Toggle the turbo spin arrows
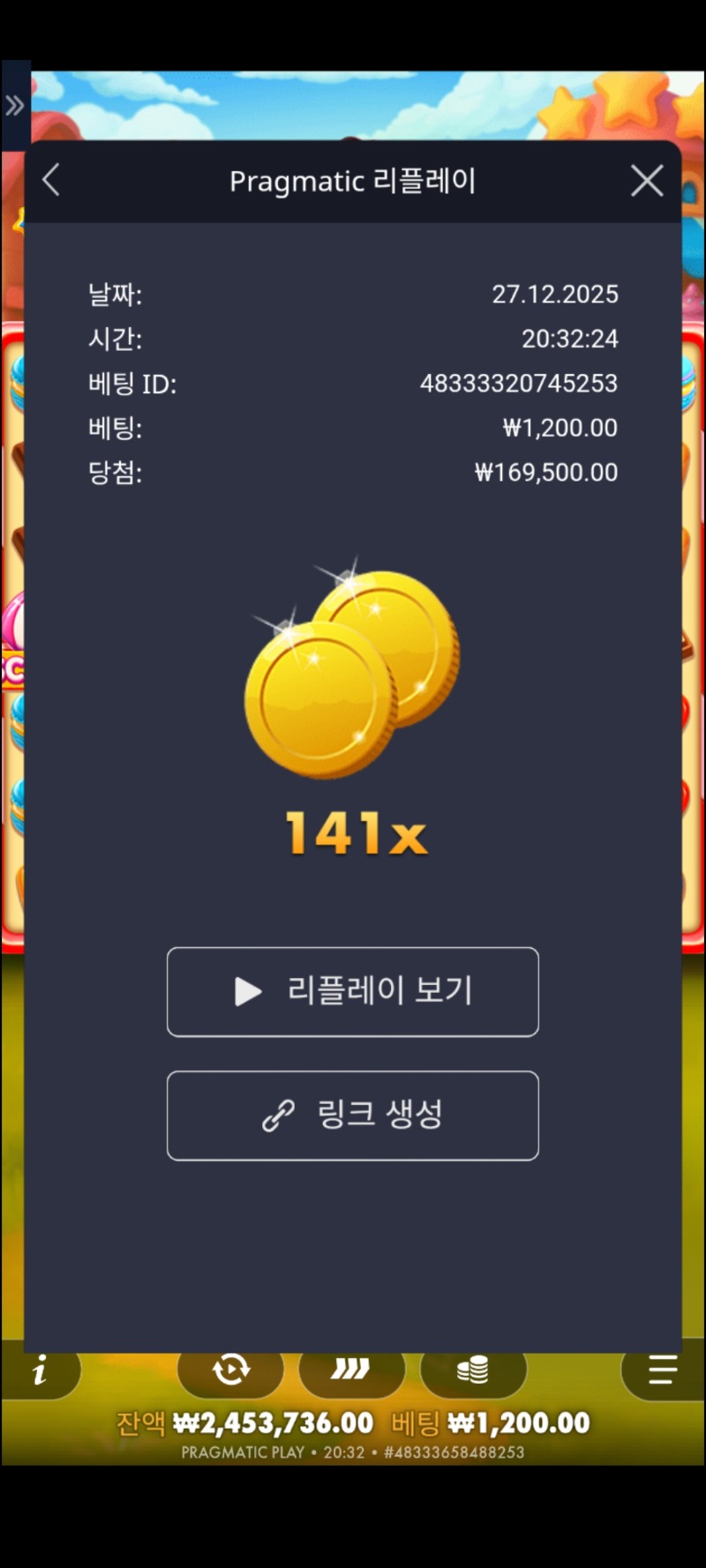This screenshot has width=706, height=1568. (351, 1370)
